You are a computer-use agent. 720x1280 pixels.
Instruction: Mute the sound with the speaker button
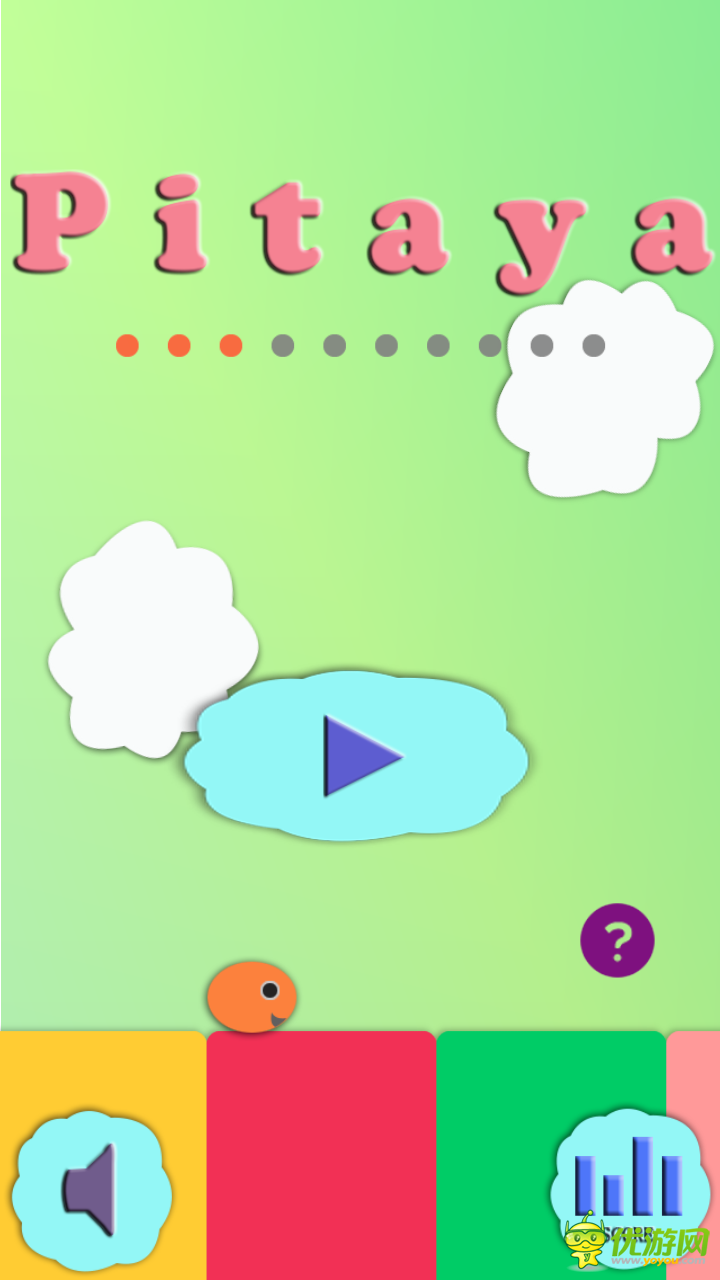pos(92,1190)
